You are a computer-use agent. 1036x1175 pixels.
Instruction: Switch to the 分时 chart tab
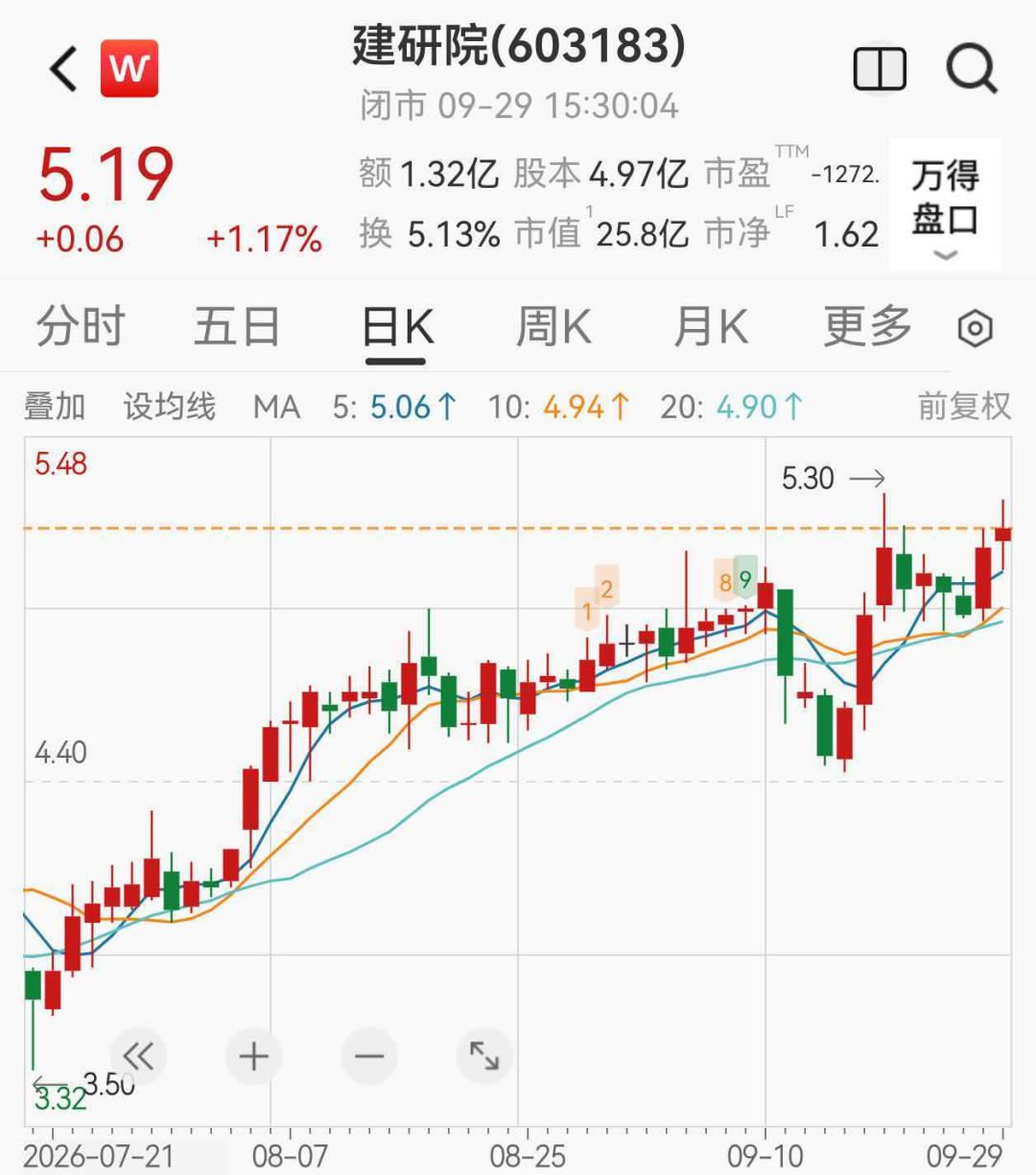tap(81, 327)
